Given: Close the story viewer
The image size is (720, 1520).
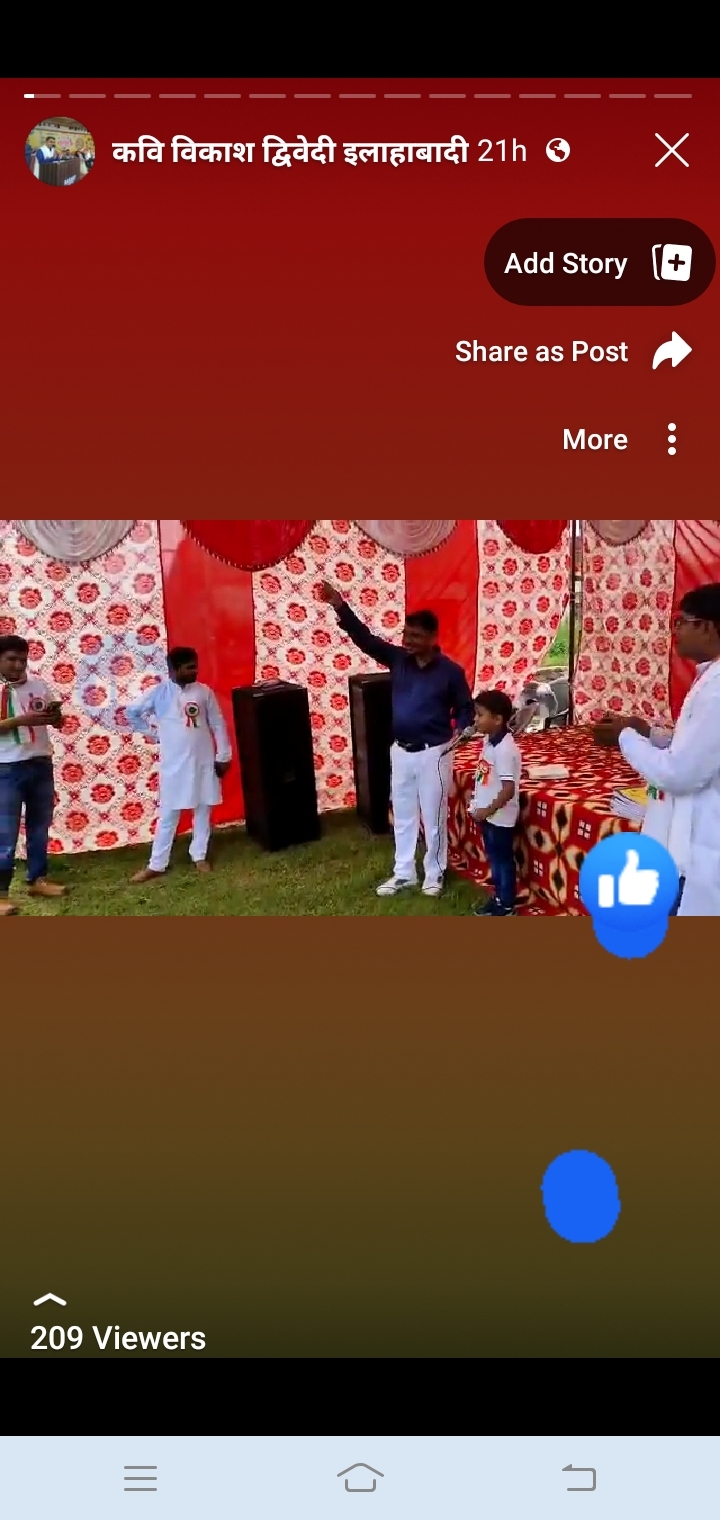Looking at the screenshot, I should (671, 151).
